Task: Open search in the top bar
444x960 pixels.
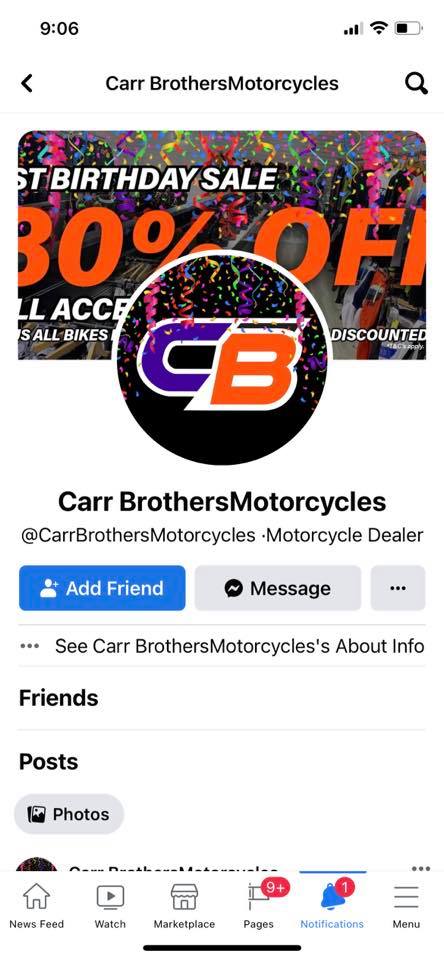Action: pos(416,83)
